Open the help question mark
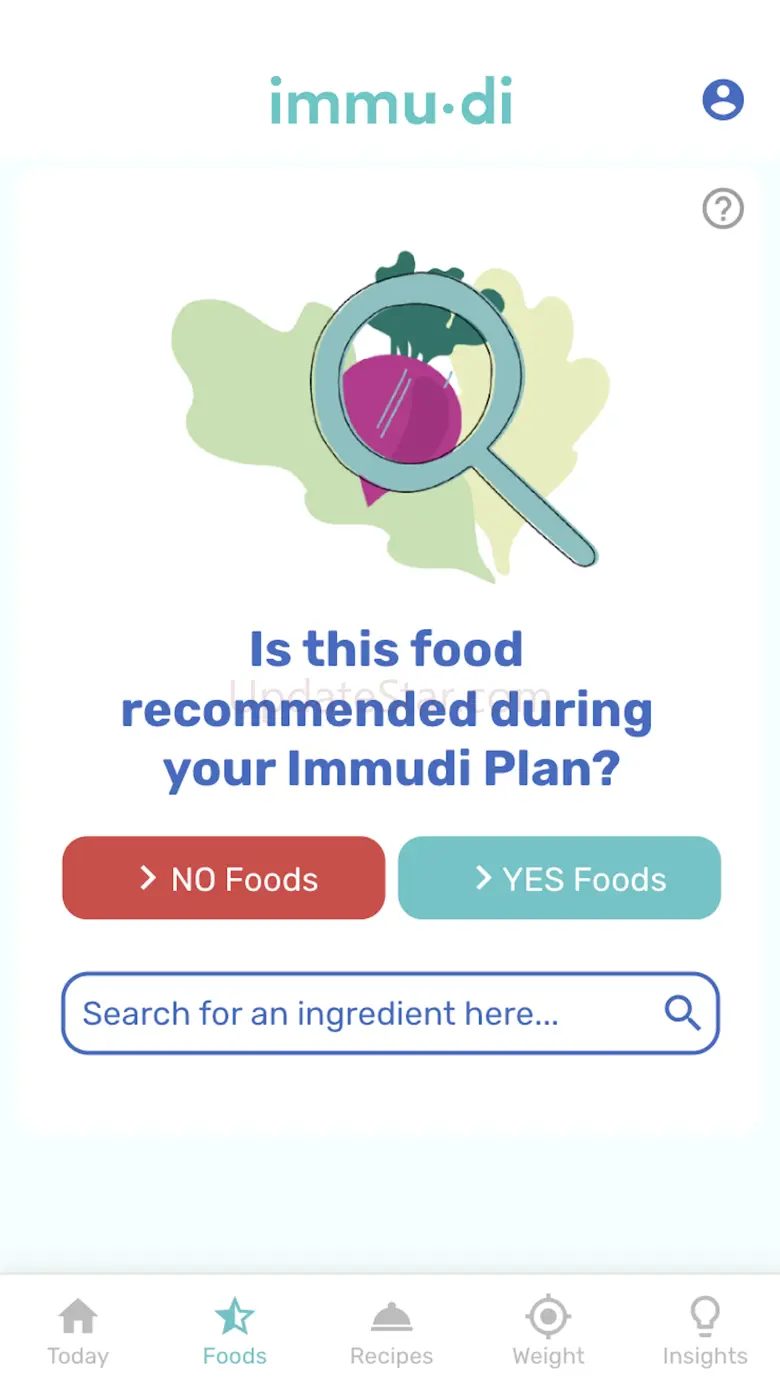780x1387 pixels. click(723, 209)
